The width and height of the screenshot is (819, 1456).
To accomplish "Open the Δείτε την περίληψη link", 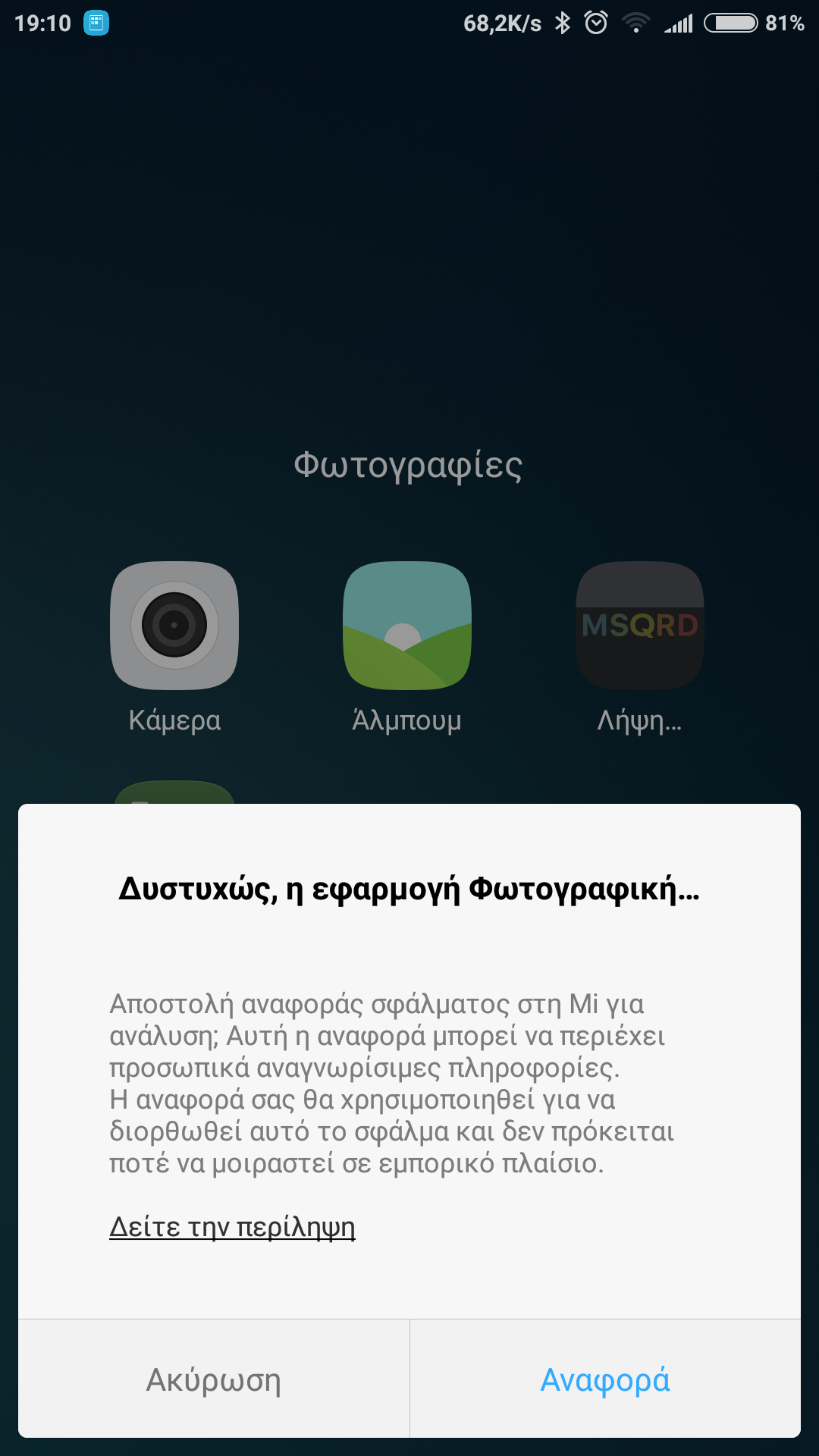I will coord(232,1226).
